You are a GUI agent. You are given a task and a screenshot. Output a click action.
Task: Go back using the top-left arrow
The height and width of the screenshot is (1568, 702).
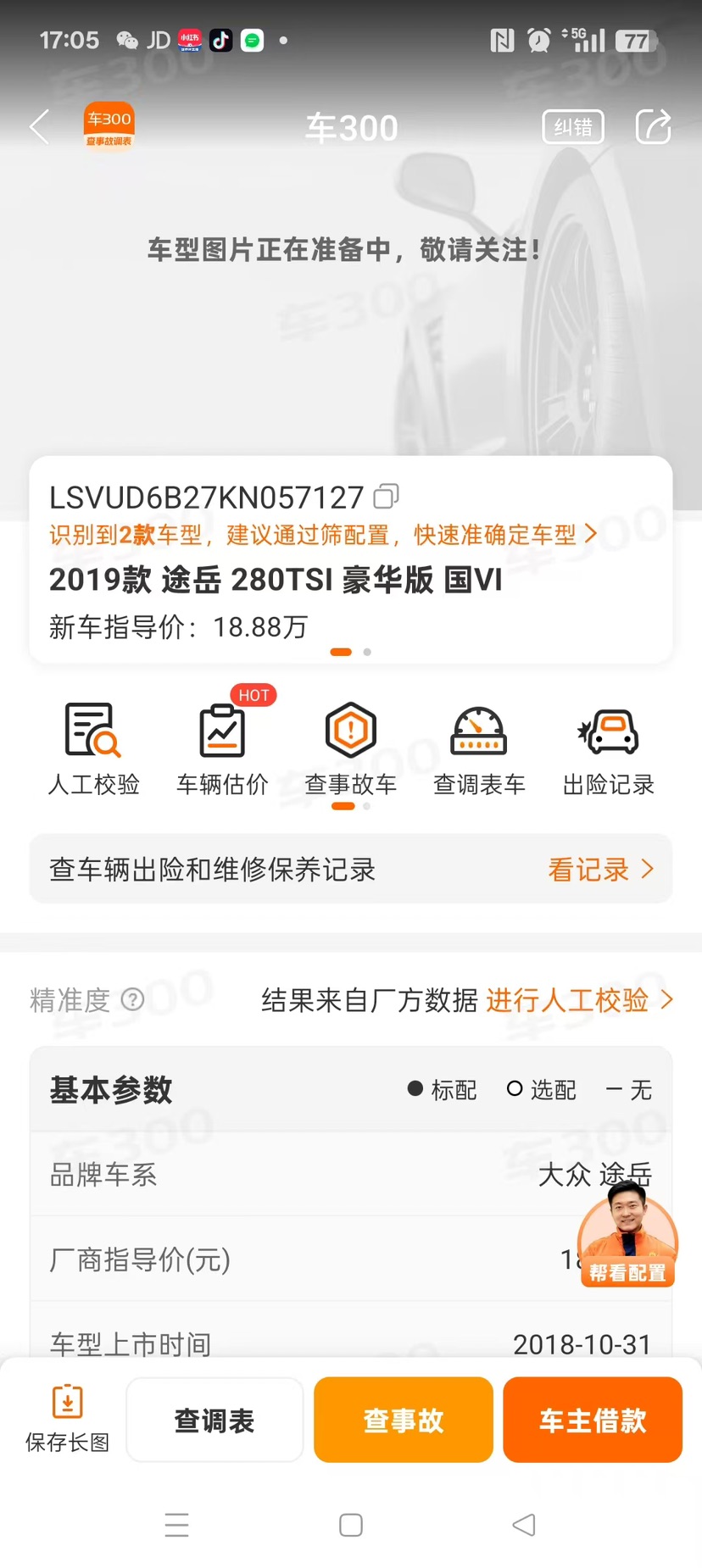tap(40, 127)
